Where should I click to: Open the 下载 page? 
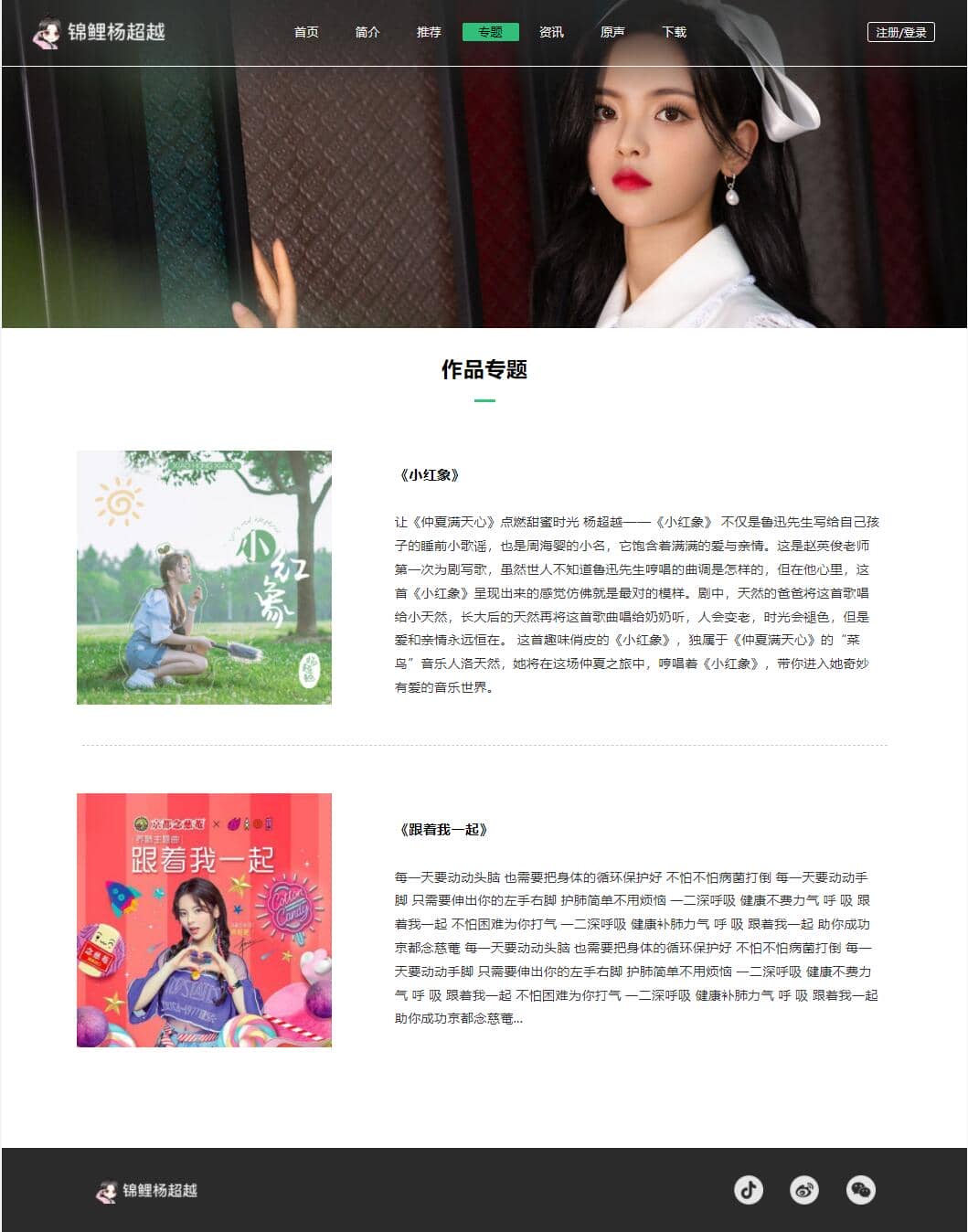[x=674, y=32]
